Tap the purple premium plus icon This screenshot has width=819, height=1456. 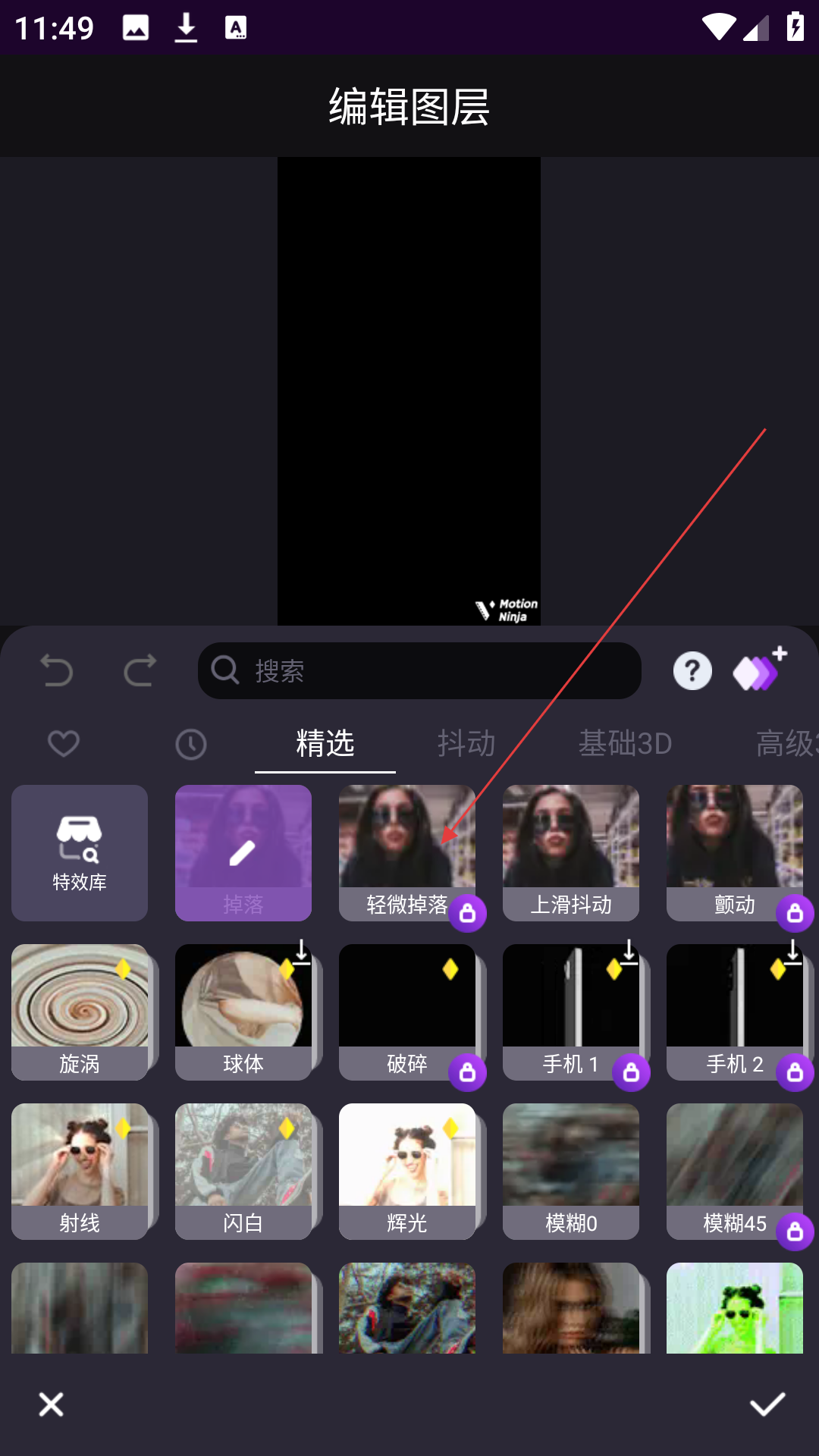(x=760, y=669)
